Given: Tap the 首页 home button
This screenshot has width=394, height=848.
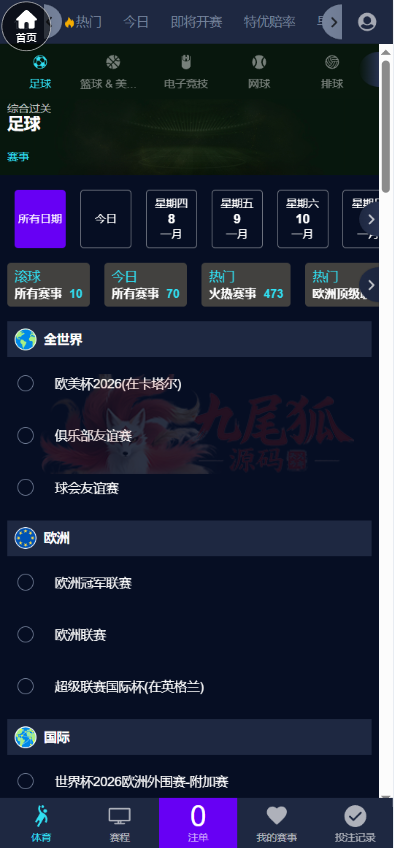Looking at the screenshot, I should pos(26,26).
